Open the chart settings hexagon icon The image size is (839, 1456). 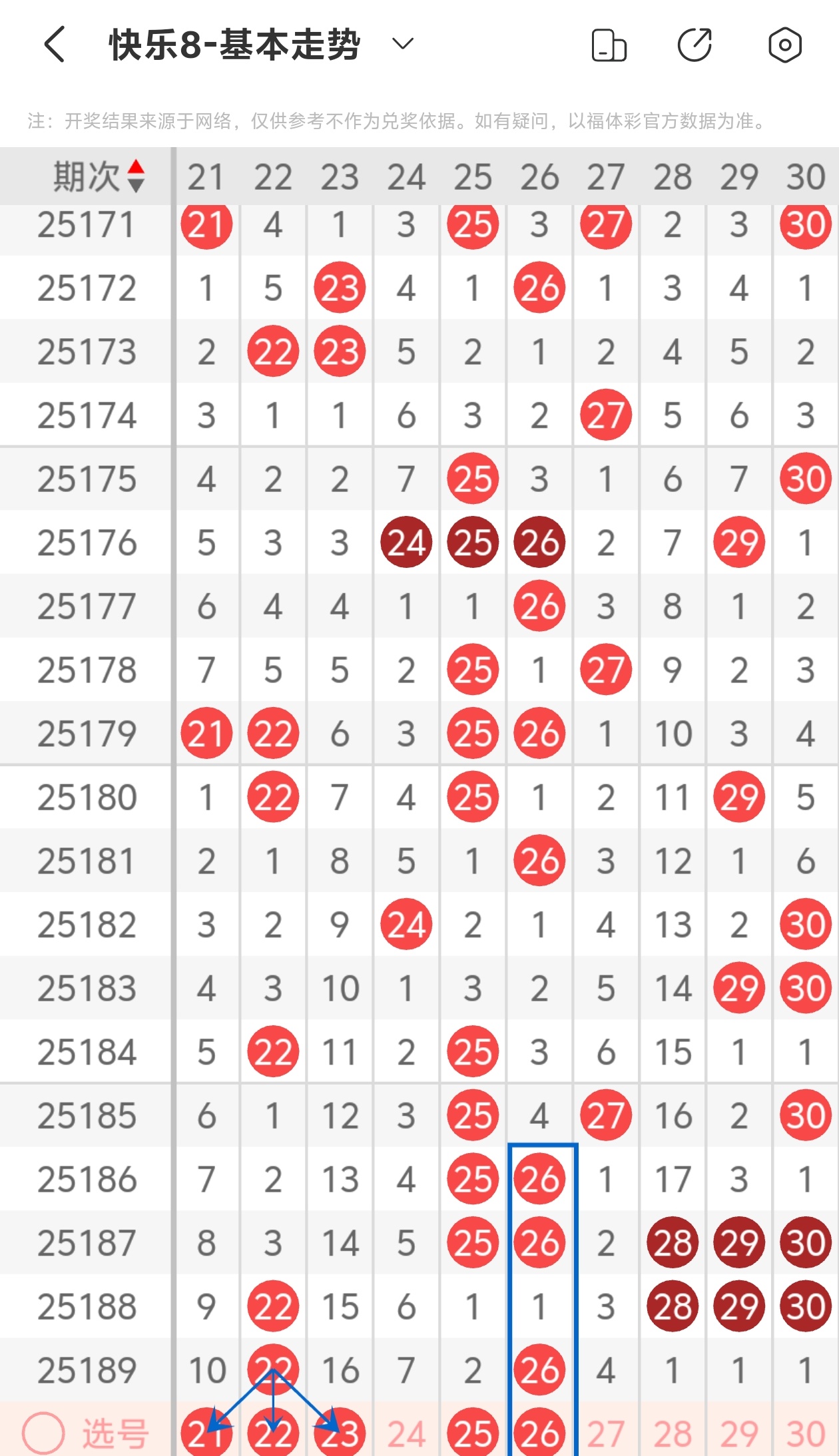tap(785, 45)
